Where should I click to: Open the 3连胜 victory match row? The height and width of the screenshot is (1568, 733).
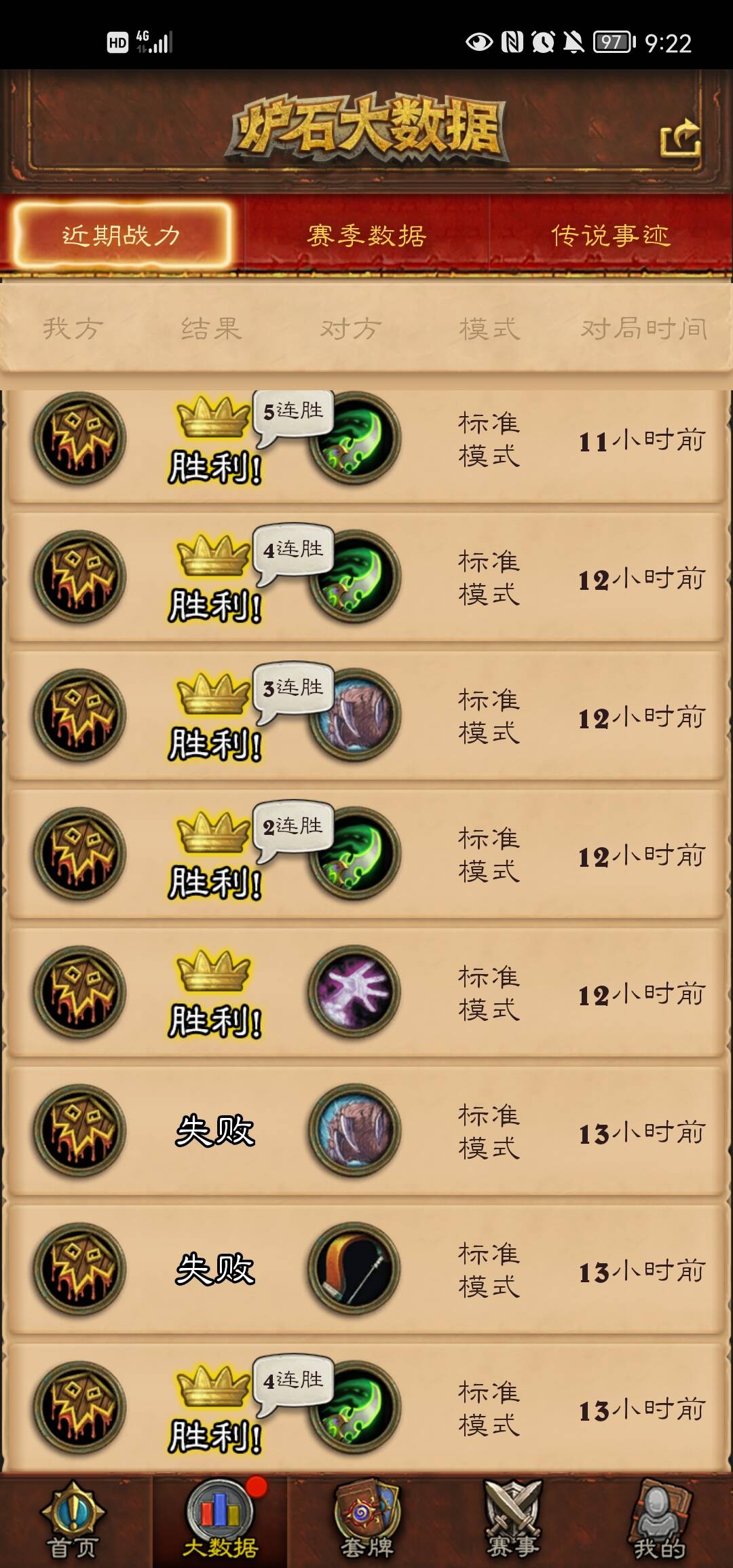tap(366, 717)
